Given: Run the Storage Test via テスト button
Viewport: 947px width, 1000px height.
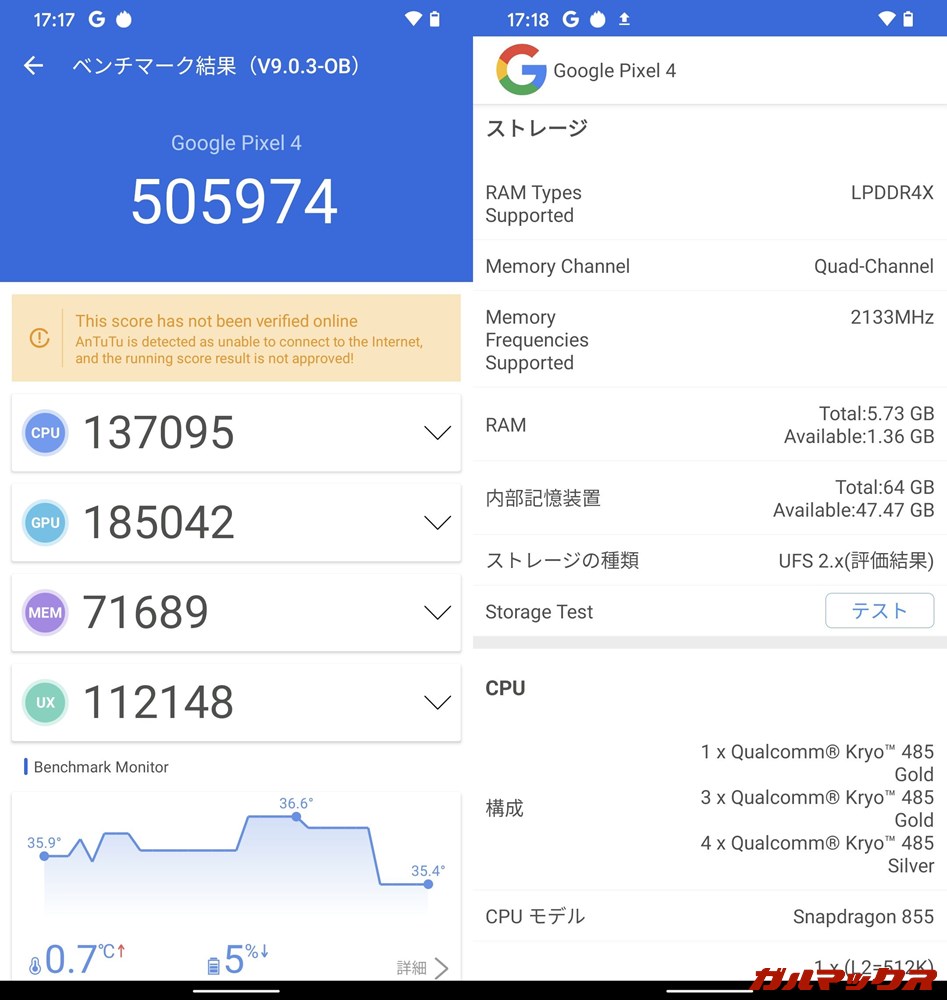Looking at the screenshot, I should [879, 611].
